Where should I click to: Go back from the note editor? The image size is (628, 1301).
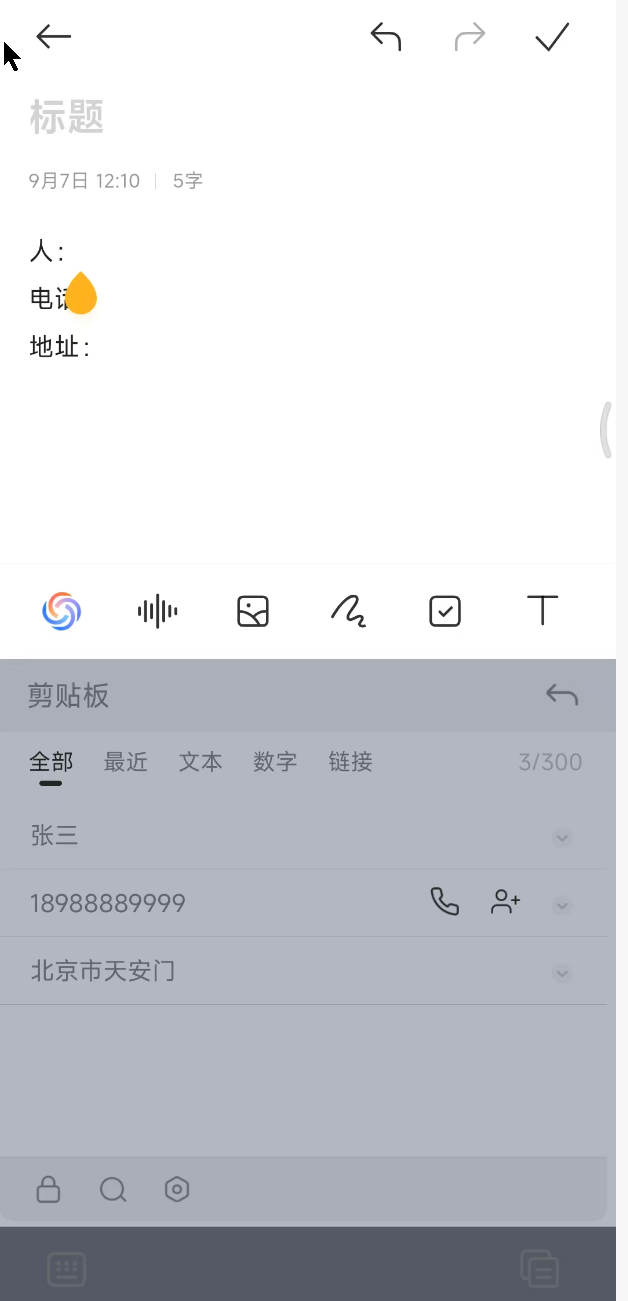pyautogui.click(x=54, y=37)
